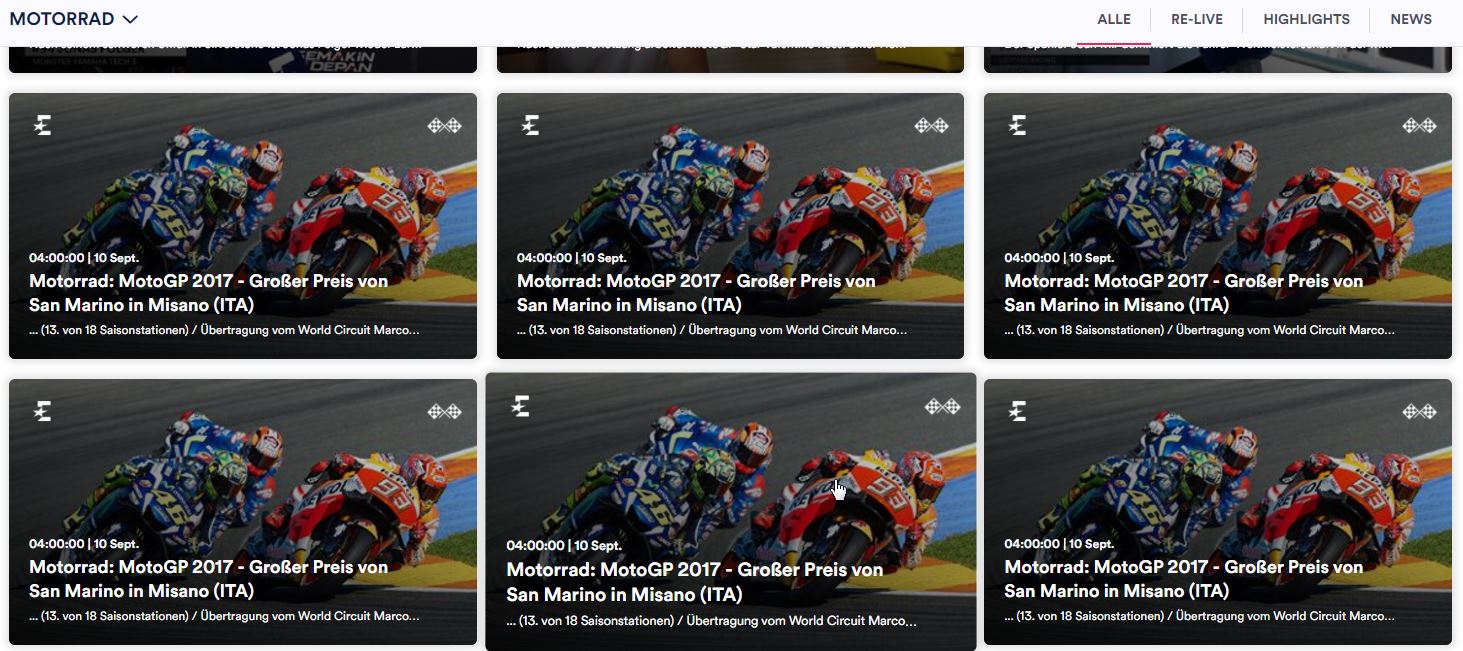The height and width of the screenshot is (651, 1463).
Task: Open the HIGHLIGHTS tab
Action: click(1306, 19)
